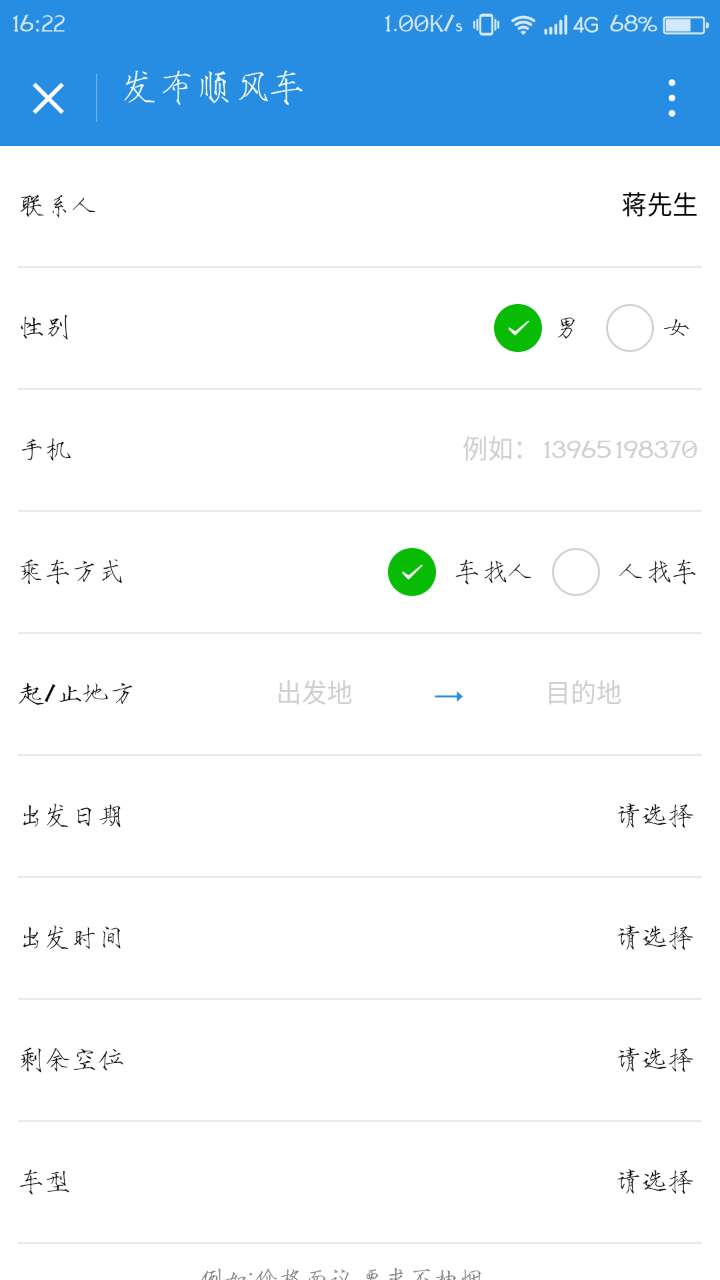Select 剩余空位 remaining seats
720x1280 pixels.
360,1060
